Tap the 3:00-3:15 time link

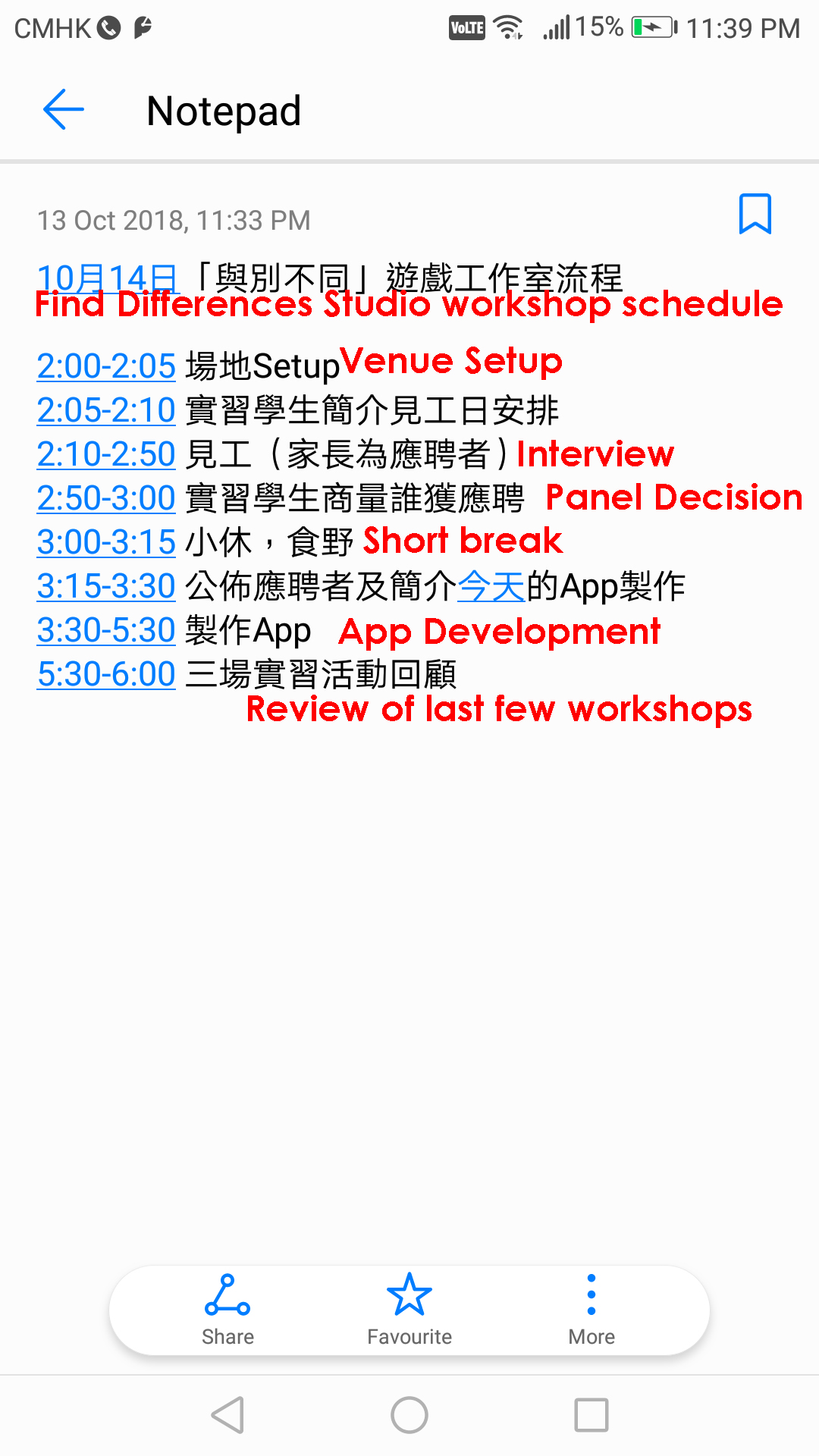106,542
